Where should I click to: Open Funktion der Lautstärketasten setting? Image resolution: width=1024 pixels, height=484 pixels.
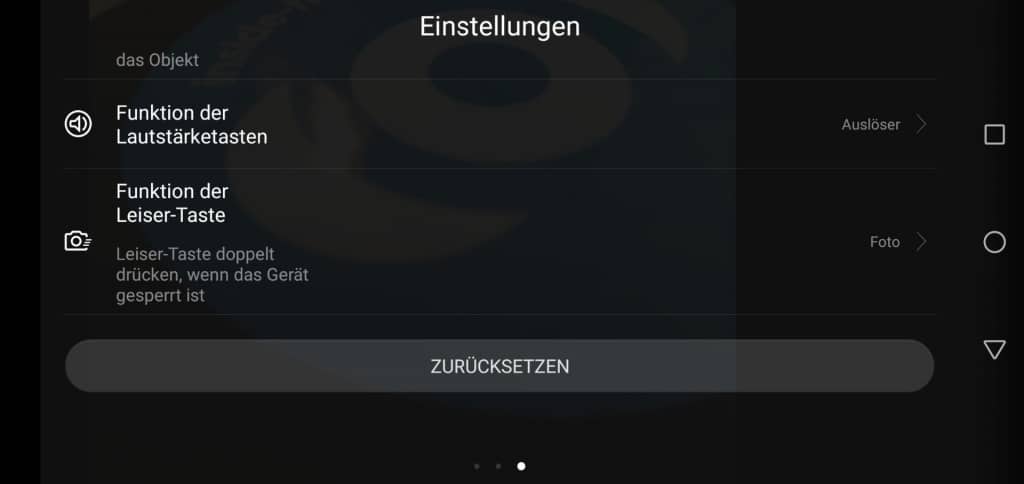pyautogui.click(x=500, y=125)
